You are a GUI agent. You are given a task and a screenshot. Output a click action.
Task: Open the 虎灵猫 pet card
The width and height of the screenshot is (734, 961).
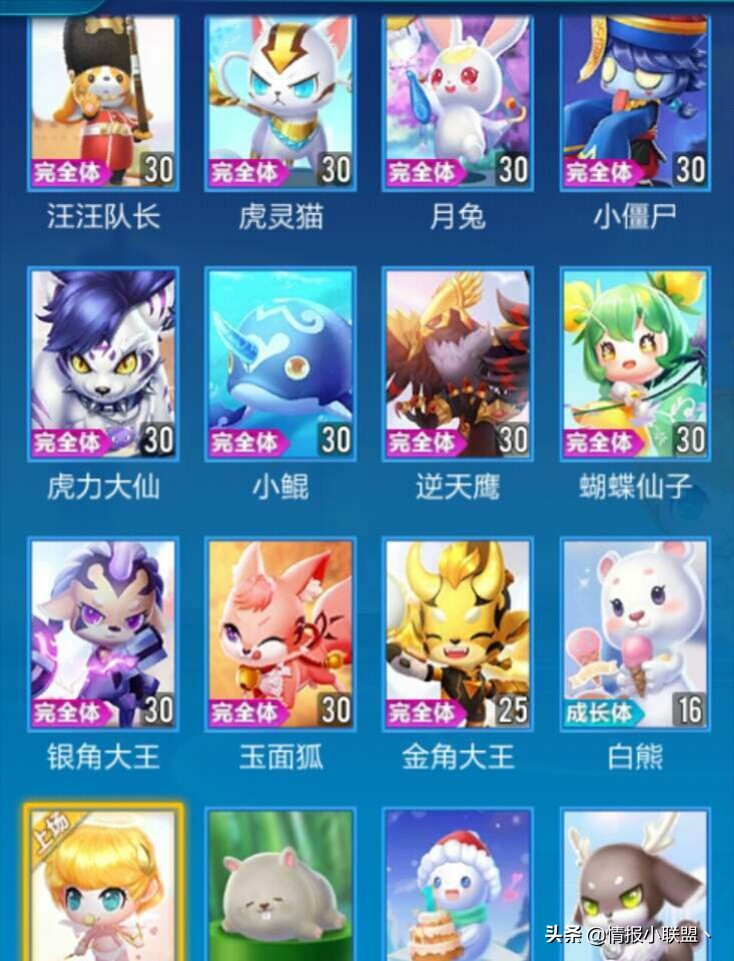pos(281,100)
